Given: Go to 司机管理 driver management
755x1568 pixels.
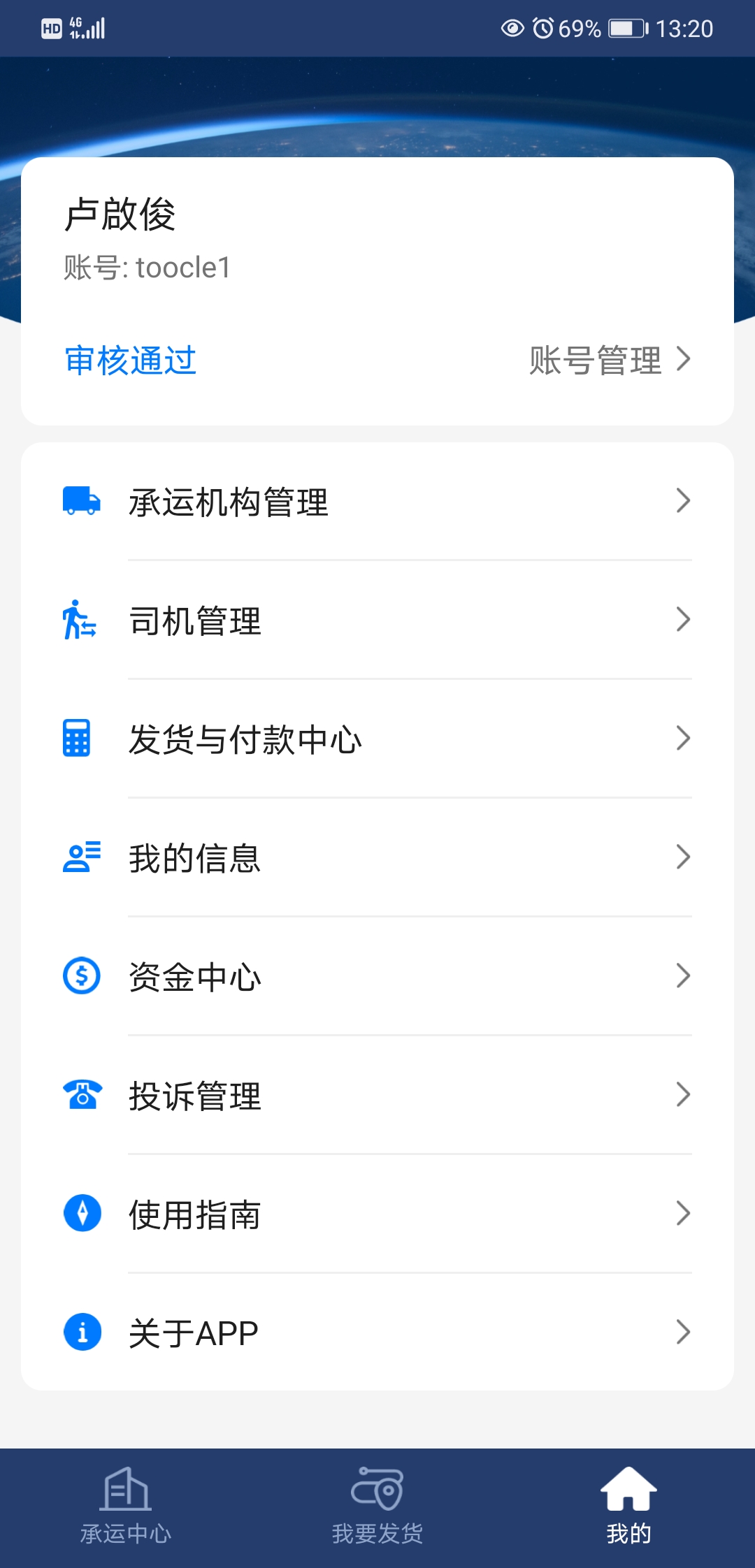Looking at the screenshot, I should [x=377, y=620].
